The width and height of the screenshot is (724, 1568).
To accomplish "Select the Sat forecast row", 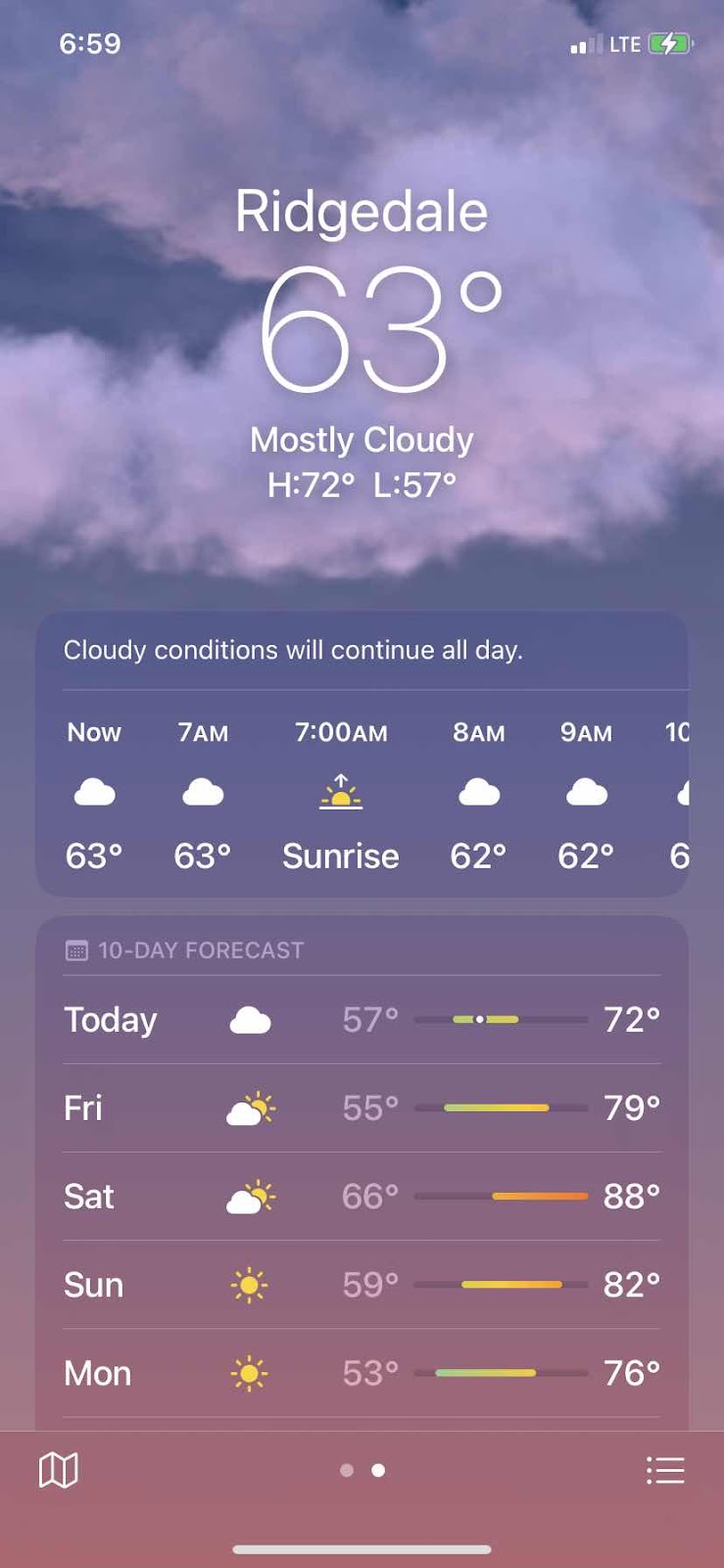I will 362,1196.
